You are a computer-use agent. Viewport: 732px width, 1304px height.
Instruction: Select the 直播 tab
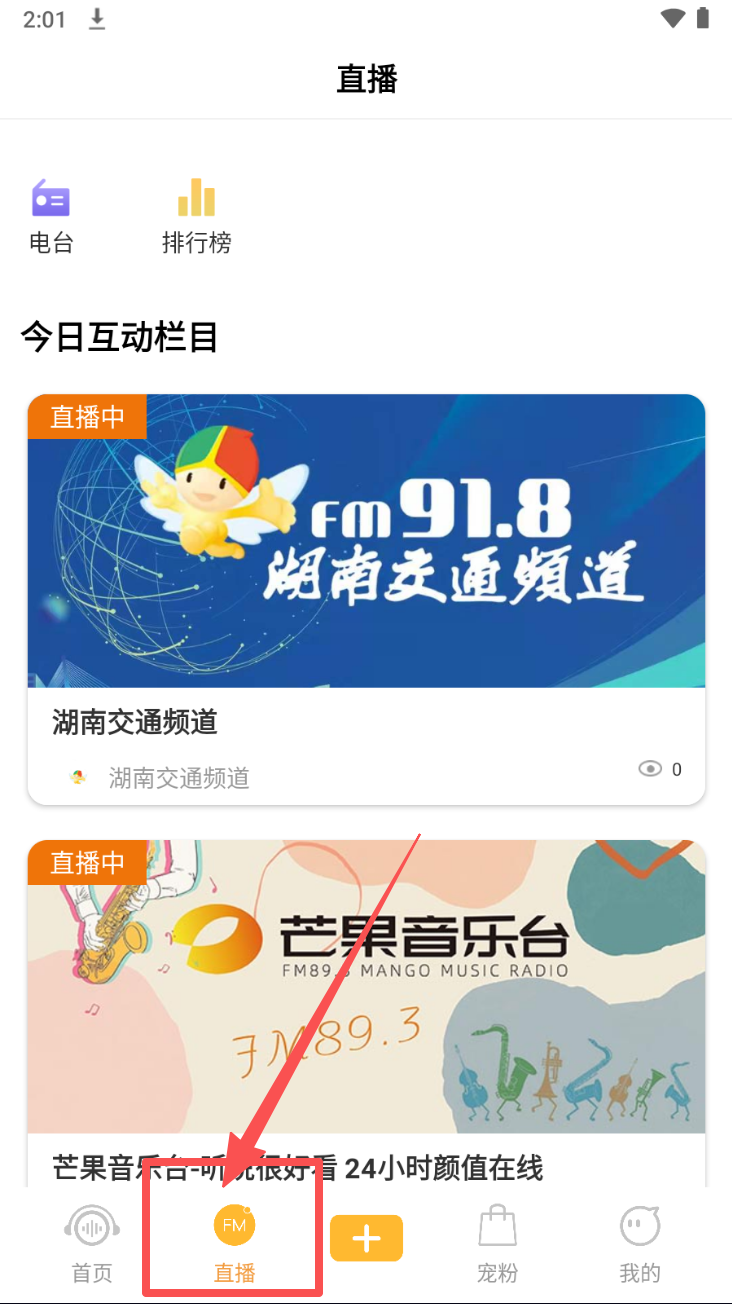[234, 1244]
